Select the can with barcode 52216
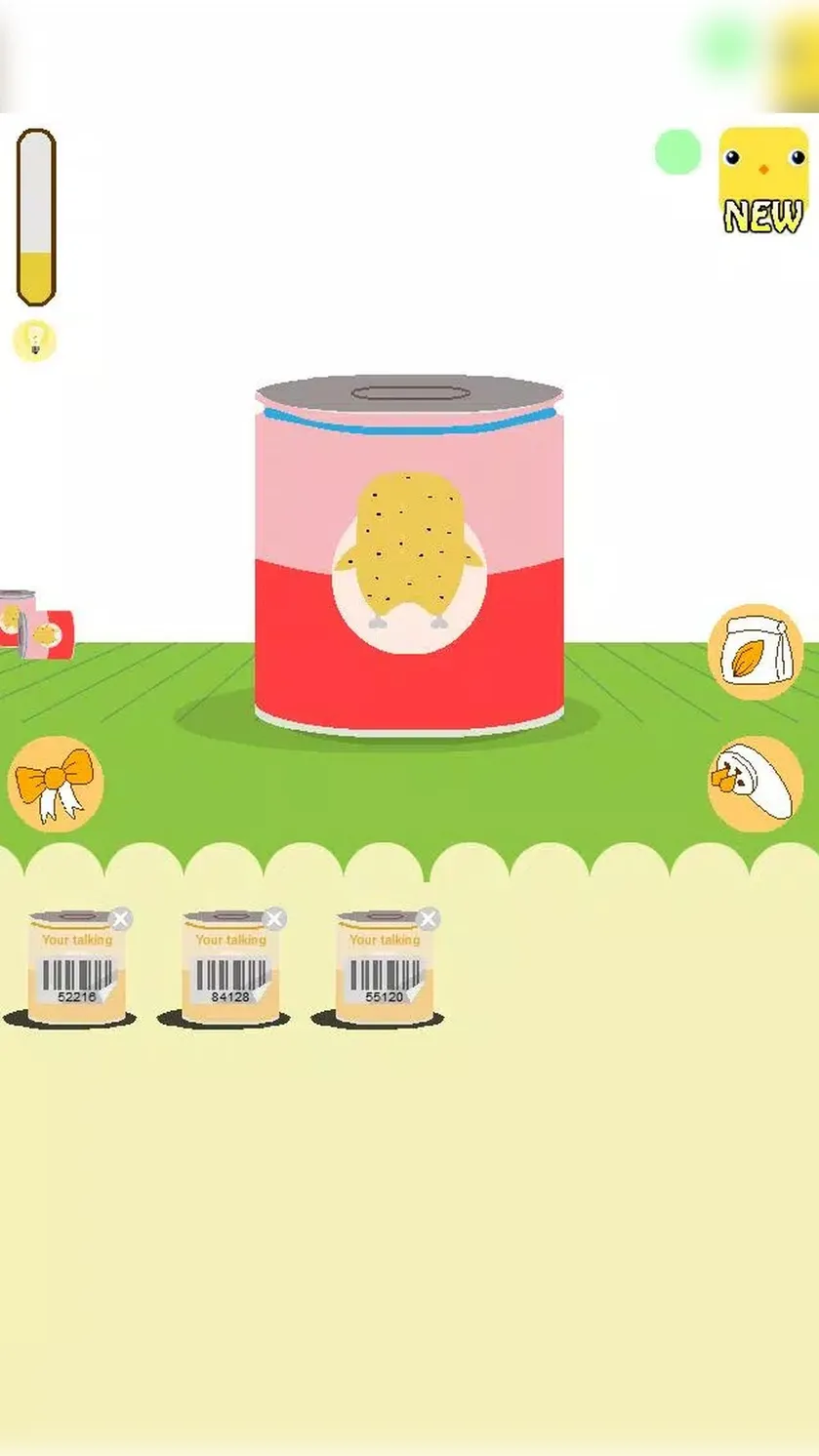The width and height of the screenshot is (819, 1456). click(75, 968)
